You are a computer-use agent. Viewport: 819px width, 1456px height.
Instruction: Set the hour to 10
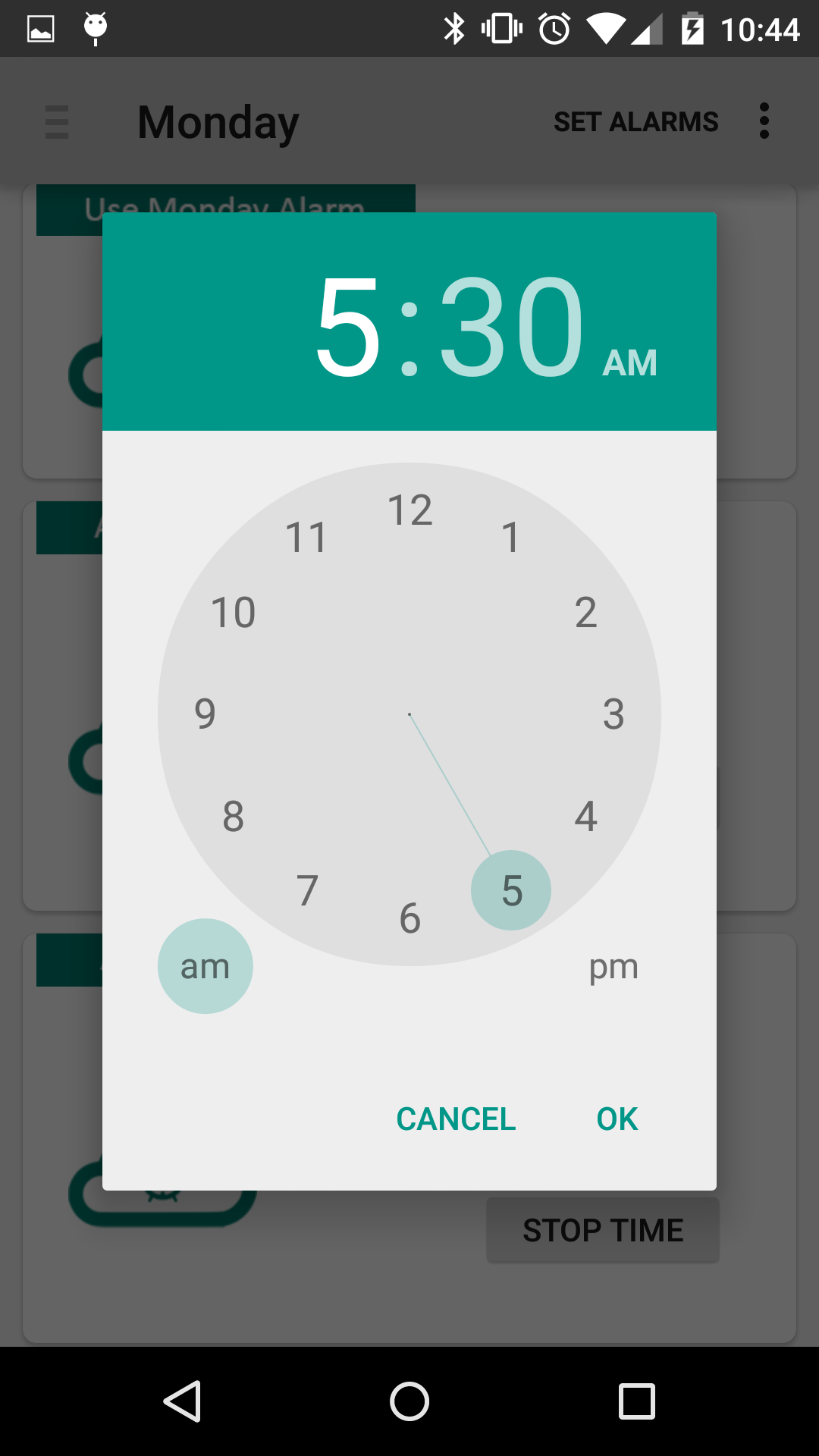click(x=233, y=612)
